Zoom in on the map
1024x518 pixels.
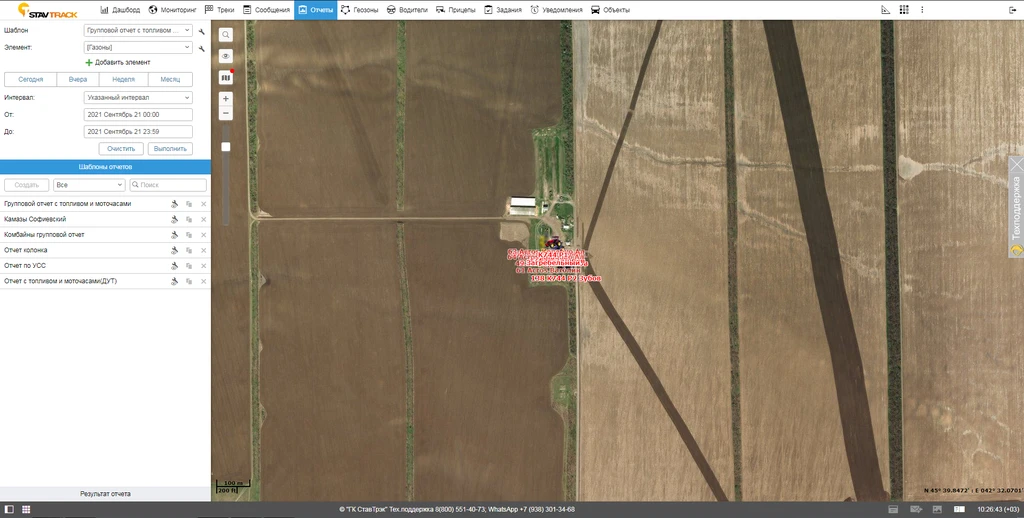(226, 99)
